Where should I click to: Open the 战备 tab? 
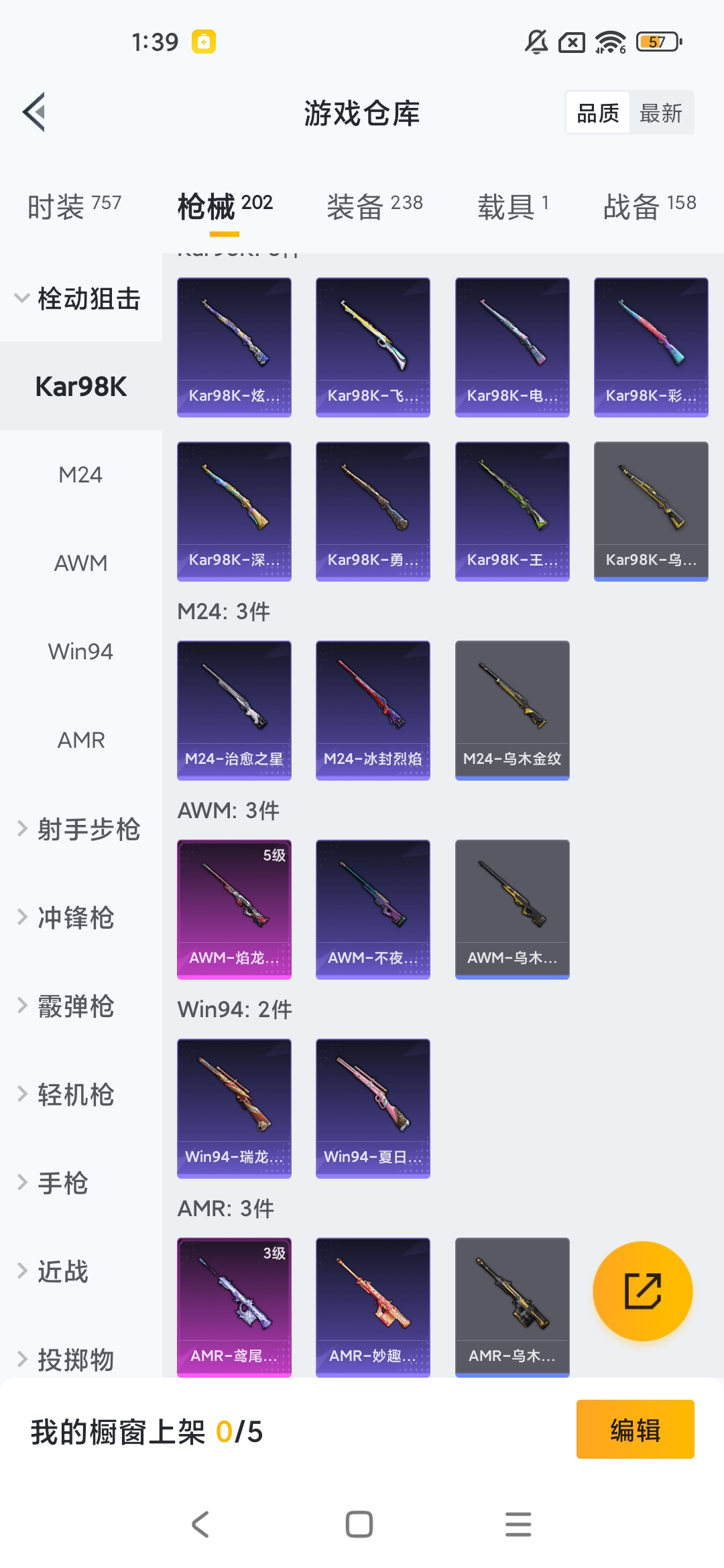649,205
